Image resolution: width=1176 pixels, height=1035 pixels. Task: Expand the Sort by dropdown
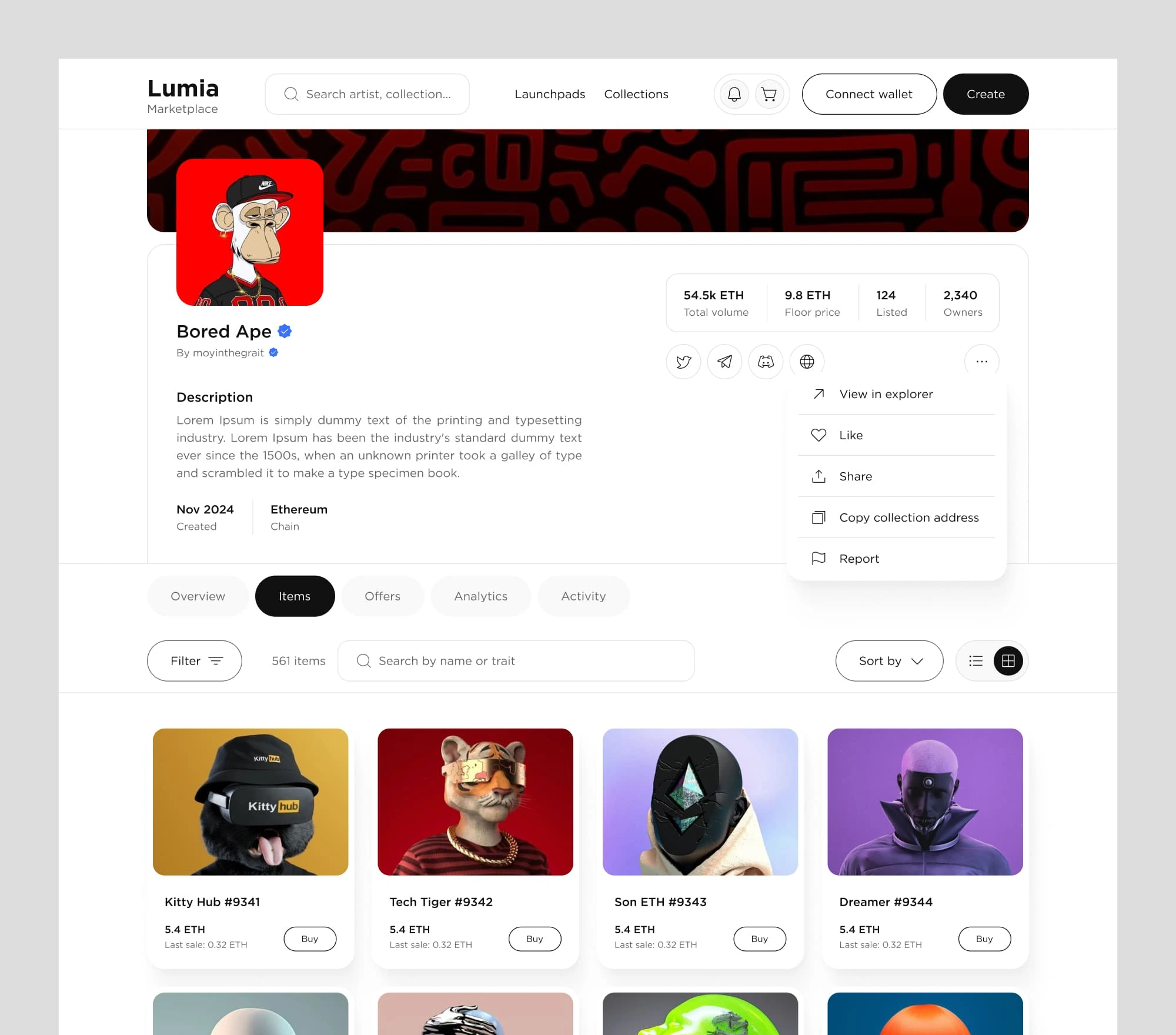point(888,661)
